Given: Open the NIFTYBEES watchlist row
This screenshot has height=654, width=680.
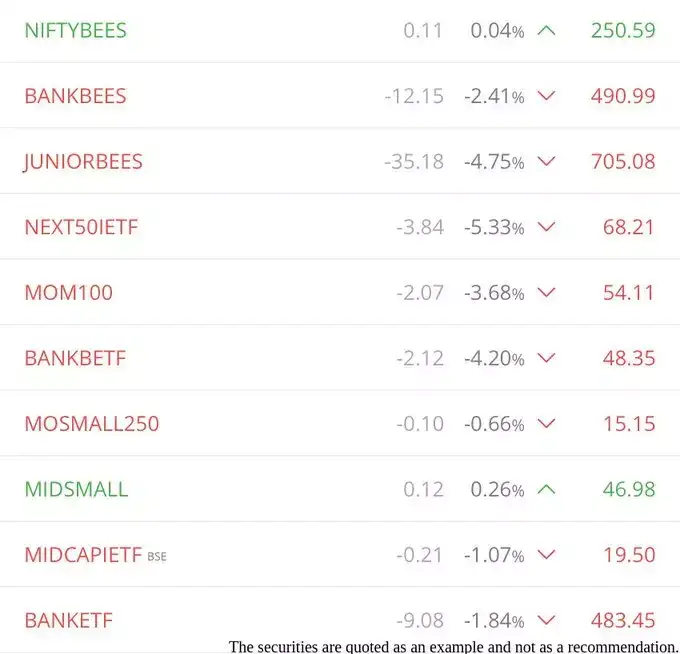Looking at the screenshot, I should (x=76, y=30).
